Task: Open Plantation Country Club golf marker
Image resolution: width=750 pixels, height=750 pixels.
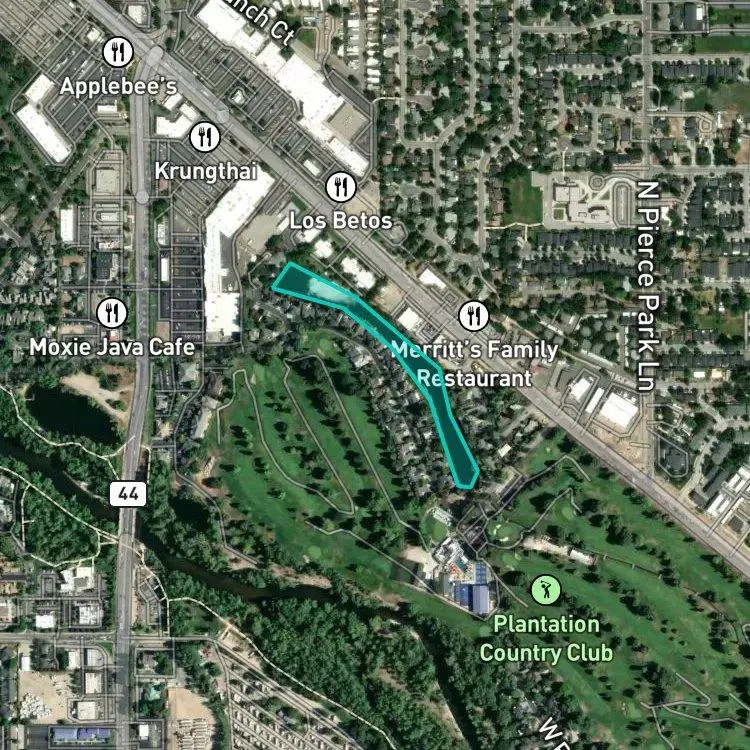Action: (546, 590)
